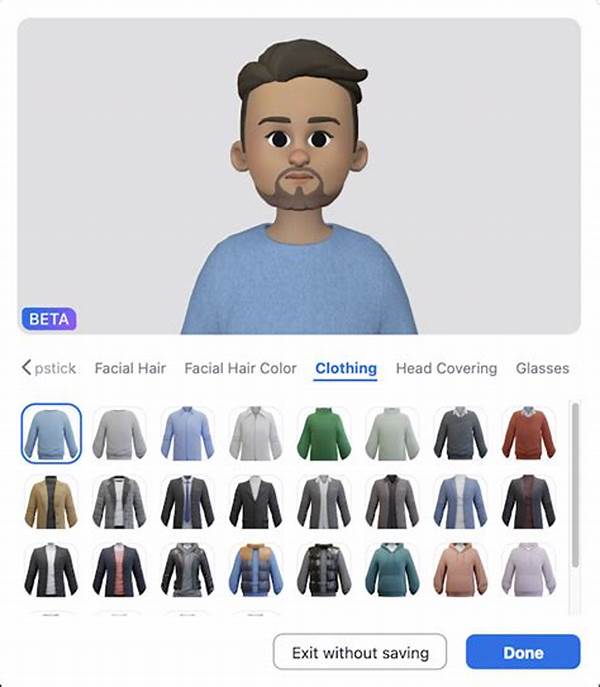This screenshot has width=600, height=687.
Task: Choose the gray sweatshirt
Action: [119, 433]
